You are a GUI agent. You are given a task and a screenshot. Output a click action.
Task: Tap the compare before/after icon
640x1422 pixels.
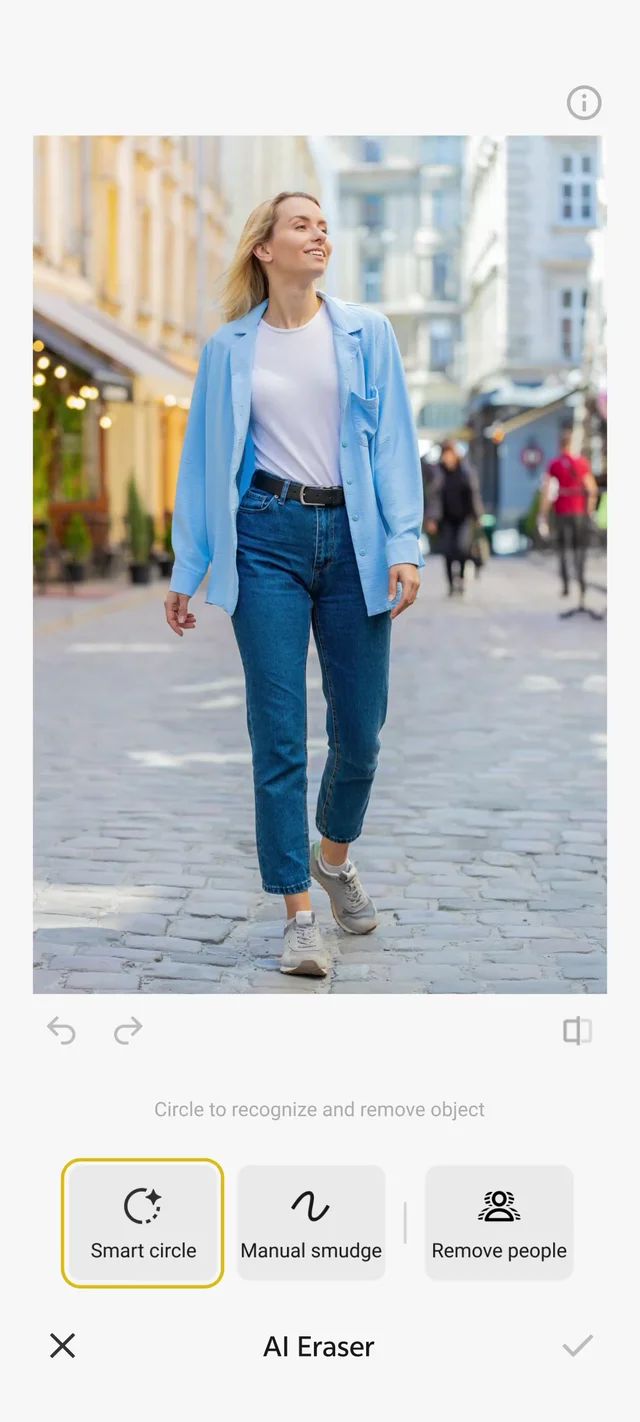coord(578,1031)
